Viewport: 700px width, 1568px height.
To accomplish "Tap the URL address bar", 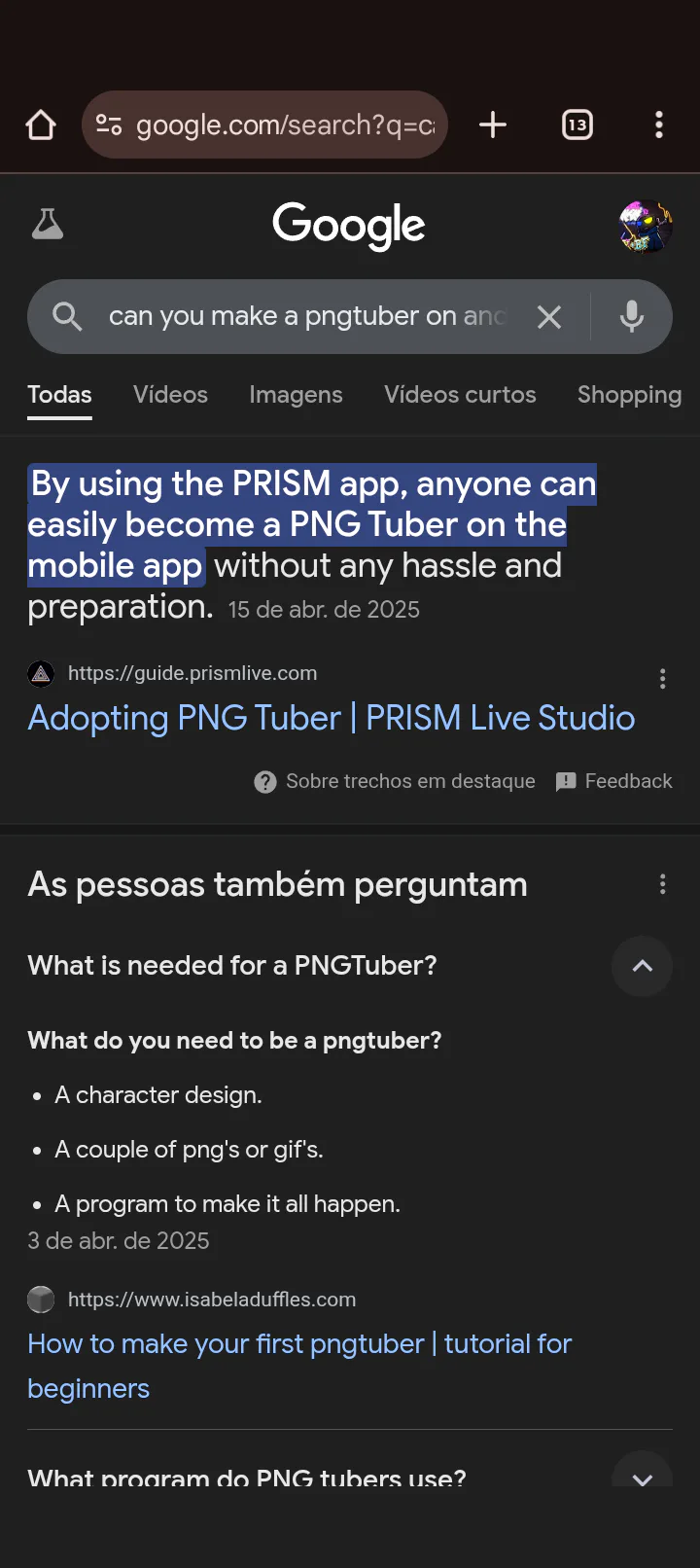I will click(x=264, y=125).
